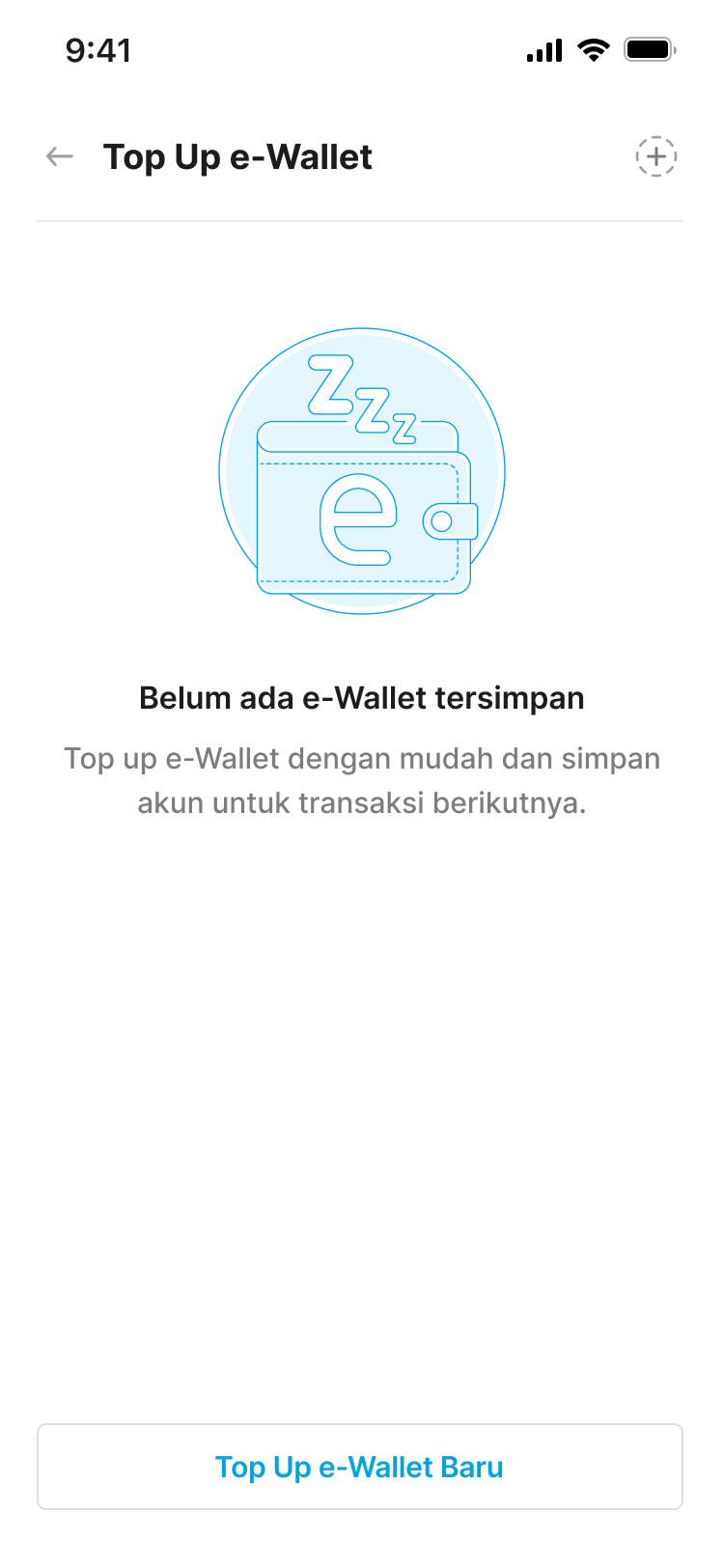Tap the left arrow navigation control
The width and height of the screenshot is (724, 1568).
59,156
